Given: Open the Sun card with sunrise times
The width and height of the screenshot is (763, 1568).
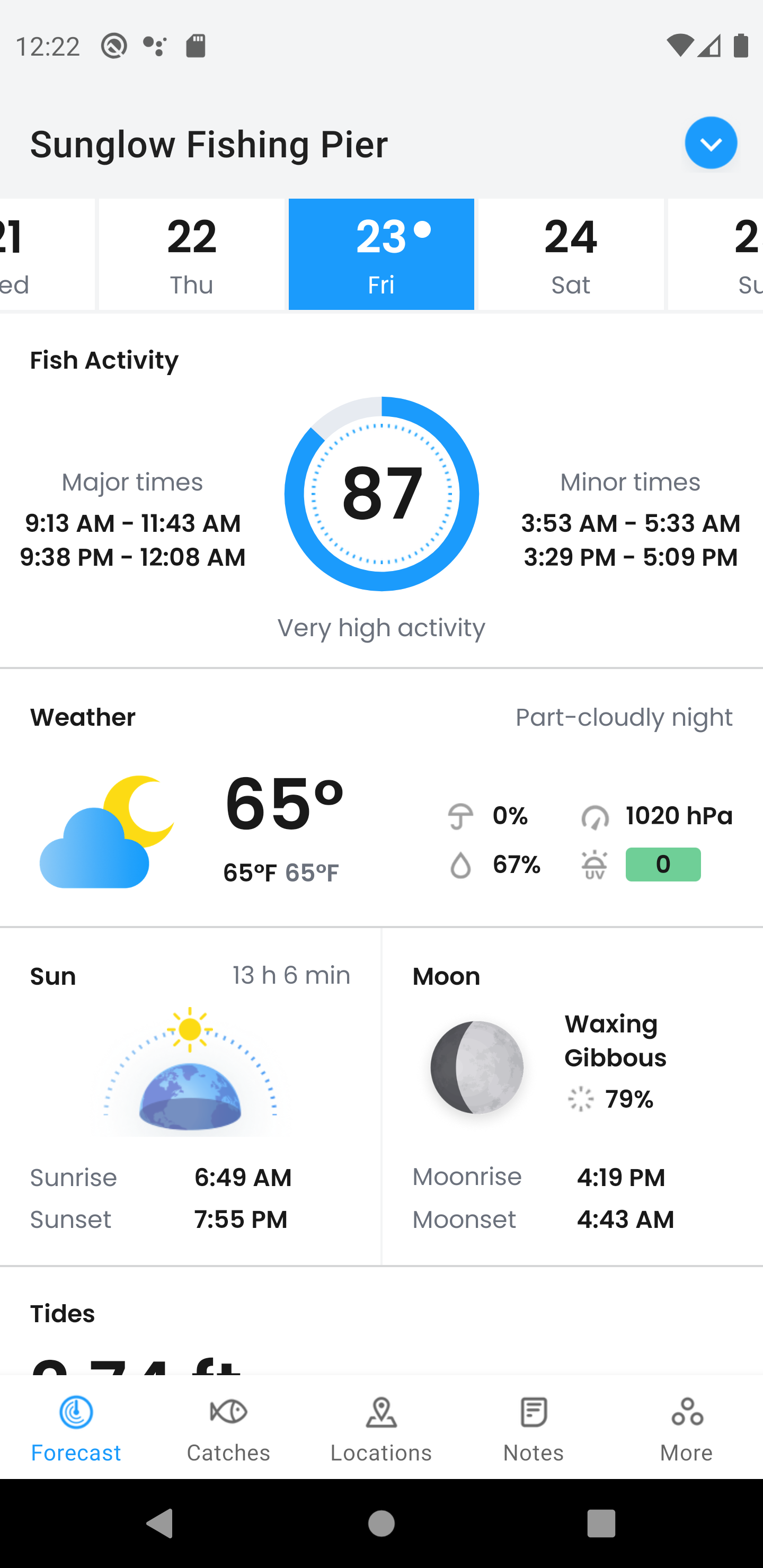Looking at the screenshot, I should (x=190, y=1096).
